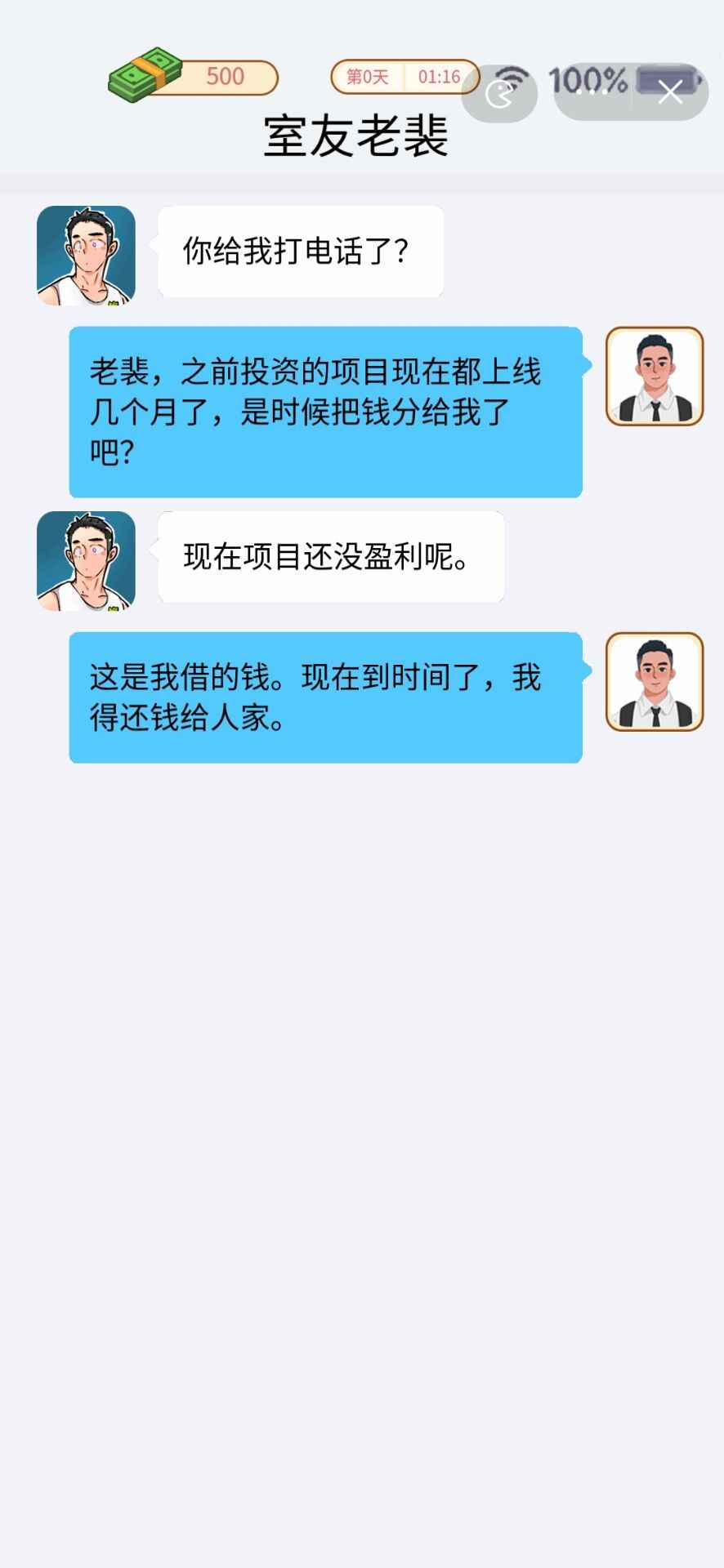Click the clock display showing 01:16
This screenshot has width=724, height=1568.
pyautogui.click(x=438, y=75)
